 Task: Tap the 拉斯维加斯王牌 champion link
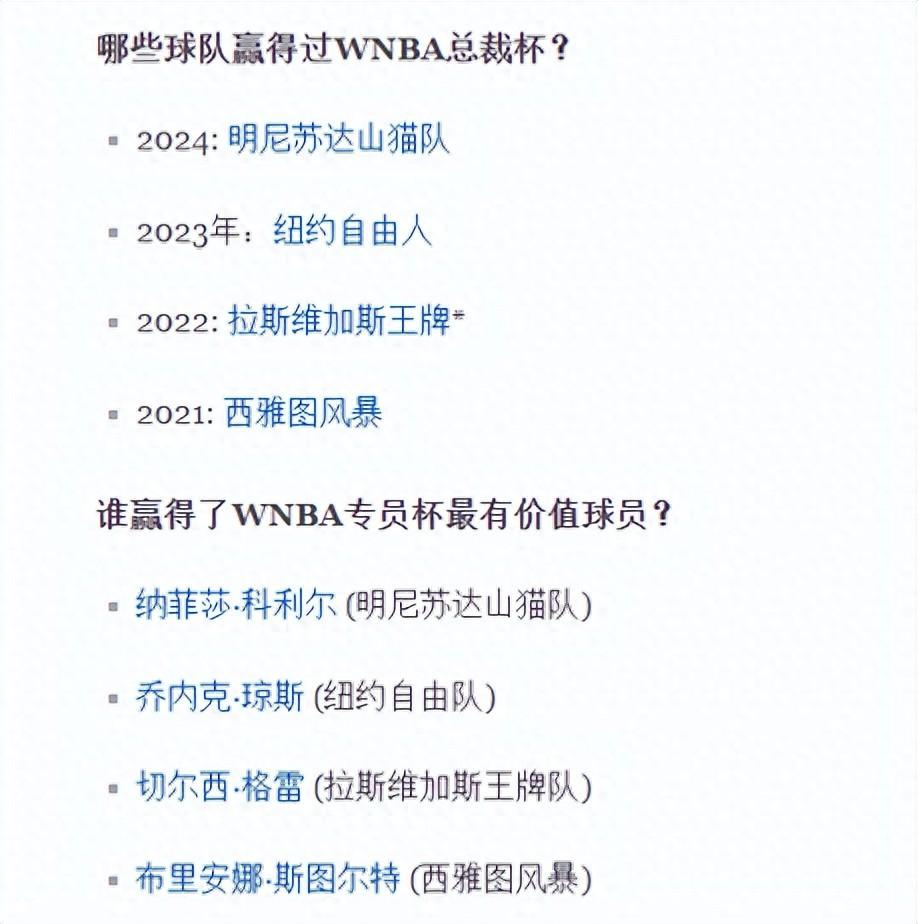pyautogui.click(x=340, y=322)
